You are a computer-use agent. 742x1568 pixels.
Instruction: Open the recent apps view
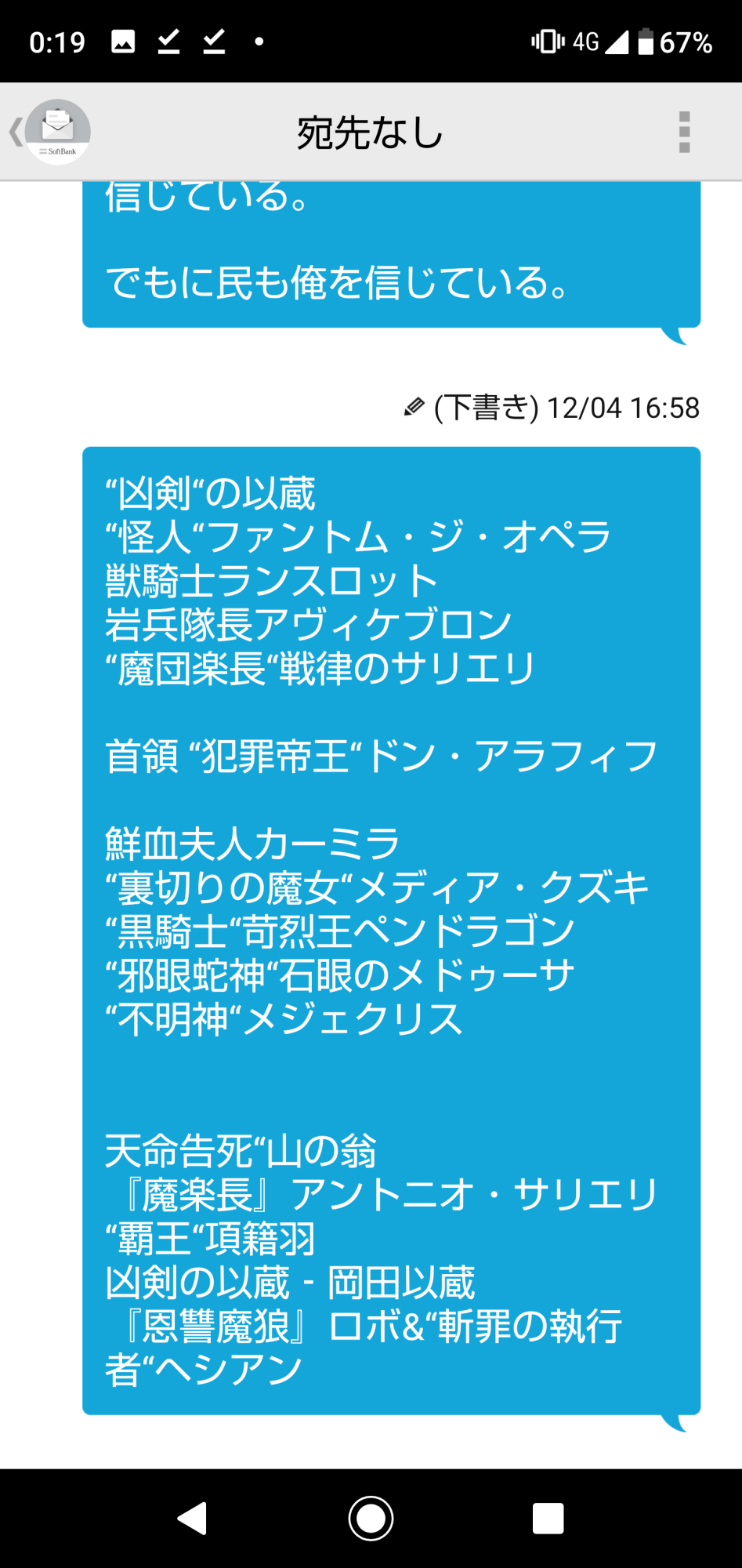tap(548, 1519)
